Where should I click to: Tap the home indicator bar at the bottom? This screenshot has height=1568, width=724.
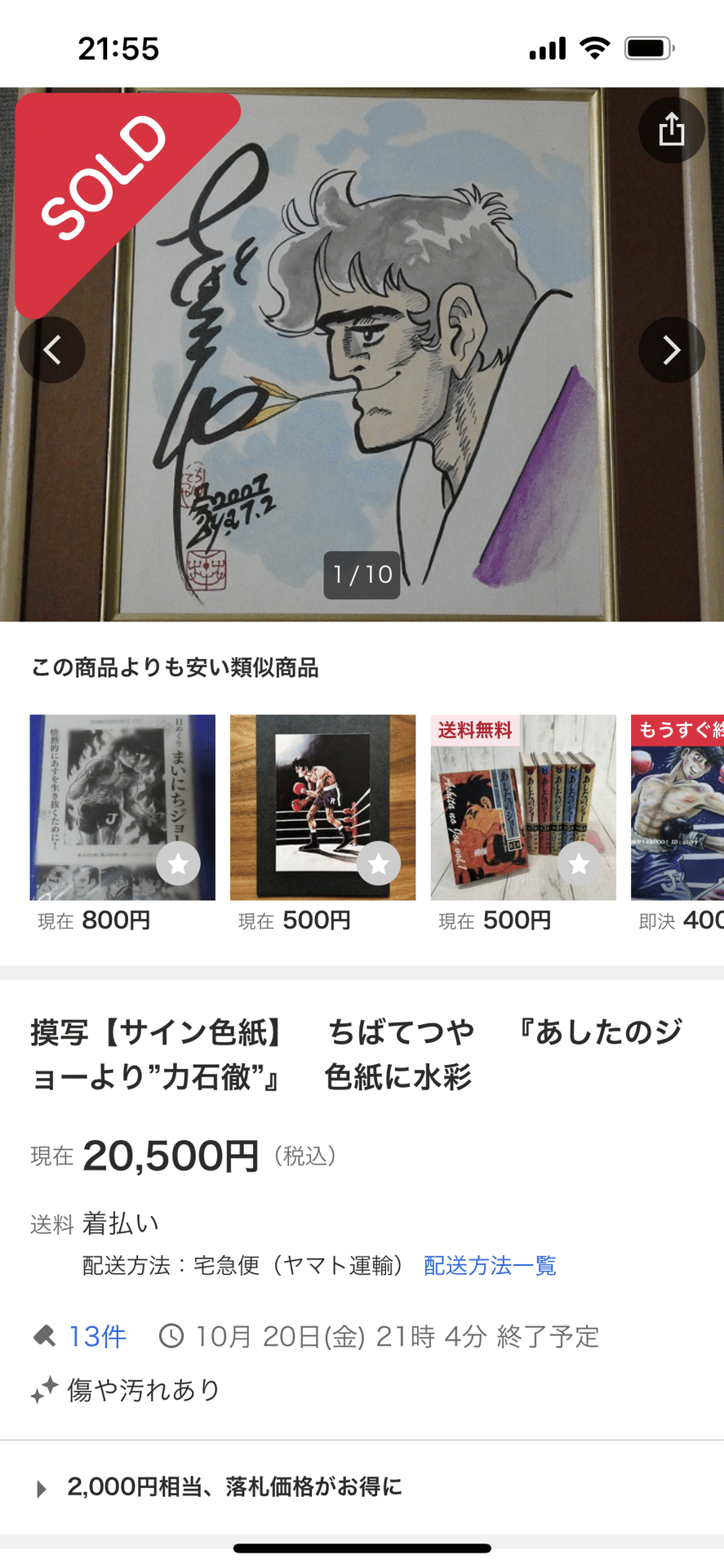tap(362, 1547)
